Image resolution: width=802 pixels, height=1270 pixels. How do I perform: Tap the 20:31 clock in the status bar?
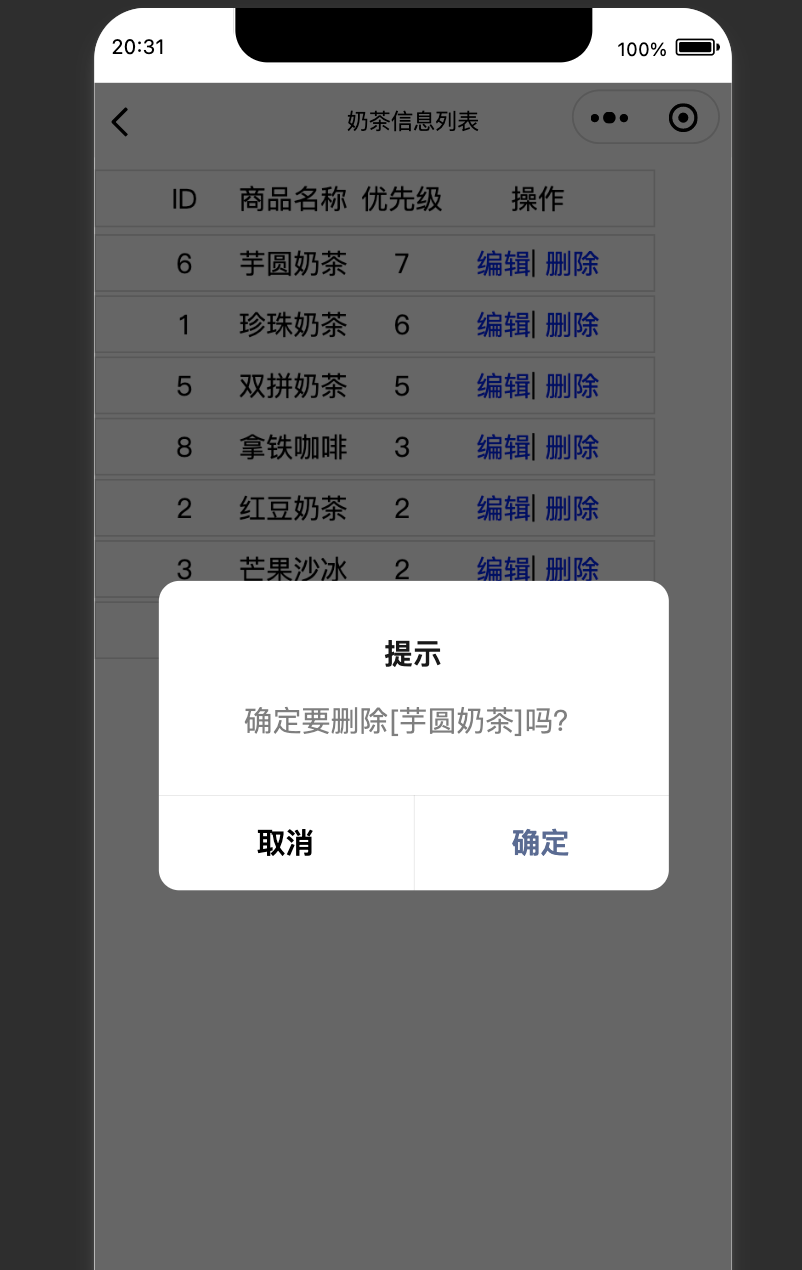pyautogui.click(x=139, y=46)
